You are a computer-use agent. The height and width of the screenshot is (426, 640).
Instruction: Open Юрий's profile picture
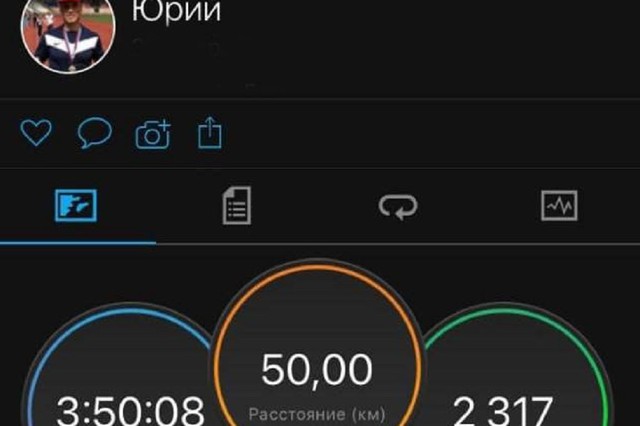68,36
